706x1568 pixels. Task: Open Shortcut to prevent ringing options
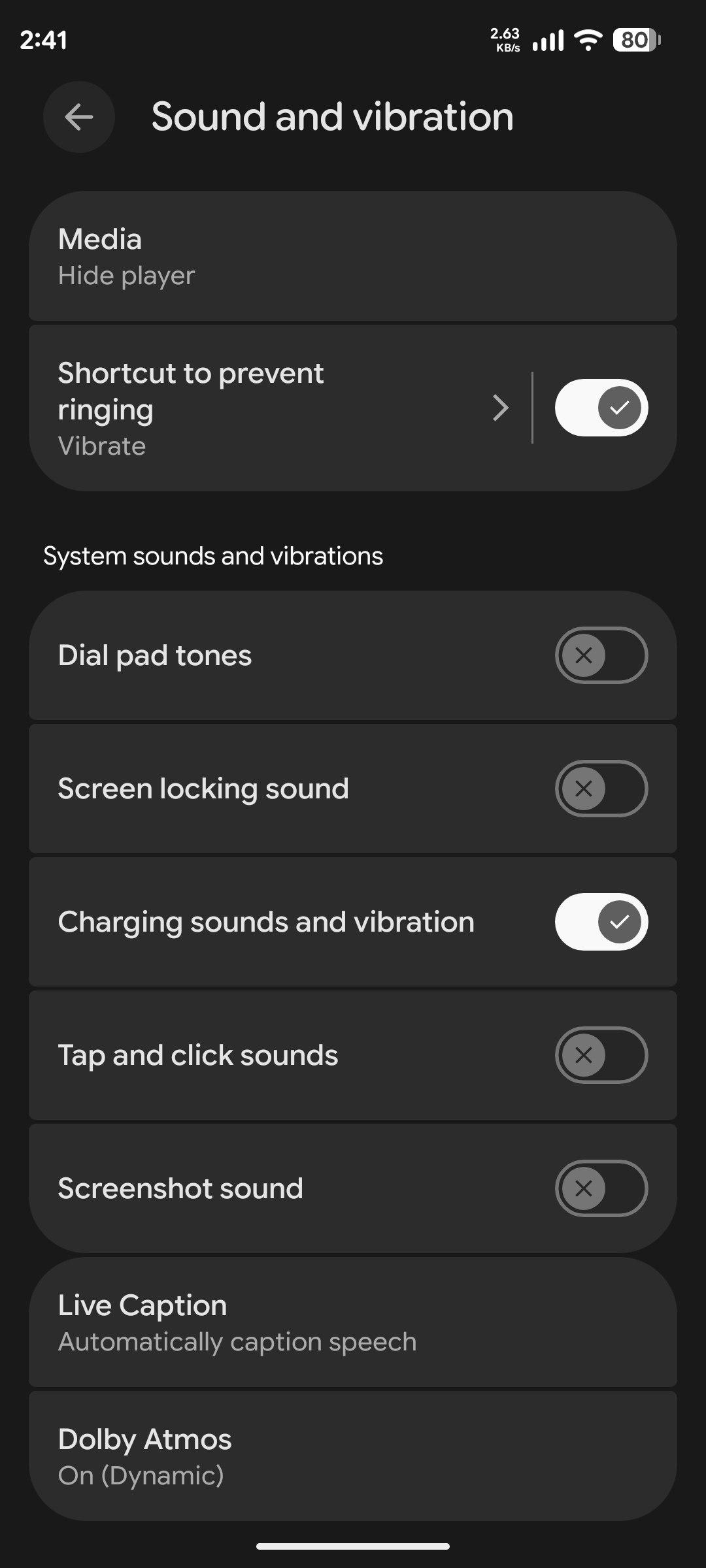[x=275, y=408]
